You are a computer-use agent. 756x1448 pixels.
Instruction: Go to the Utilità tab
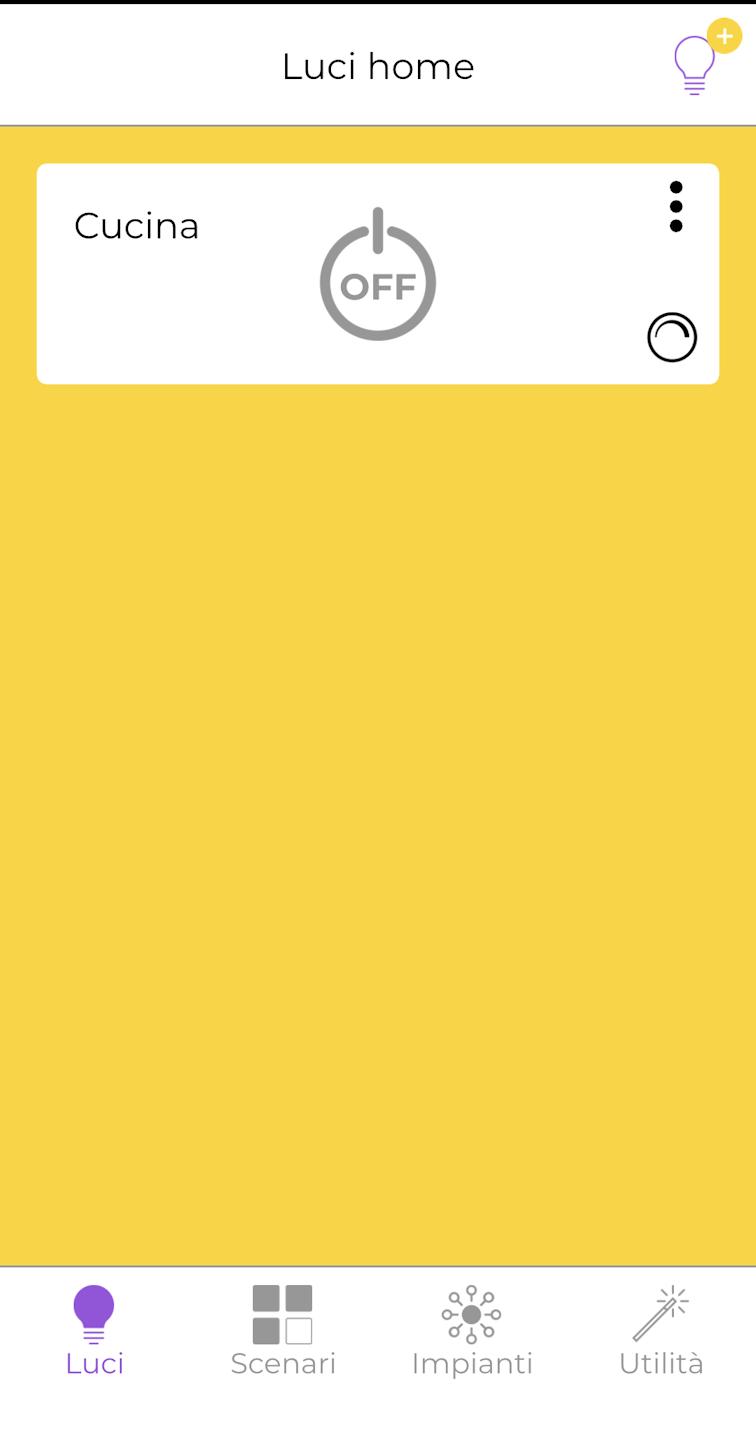click(661, 1331)
